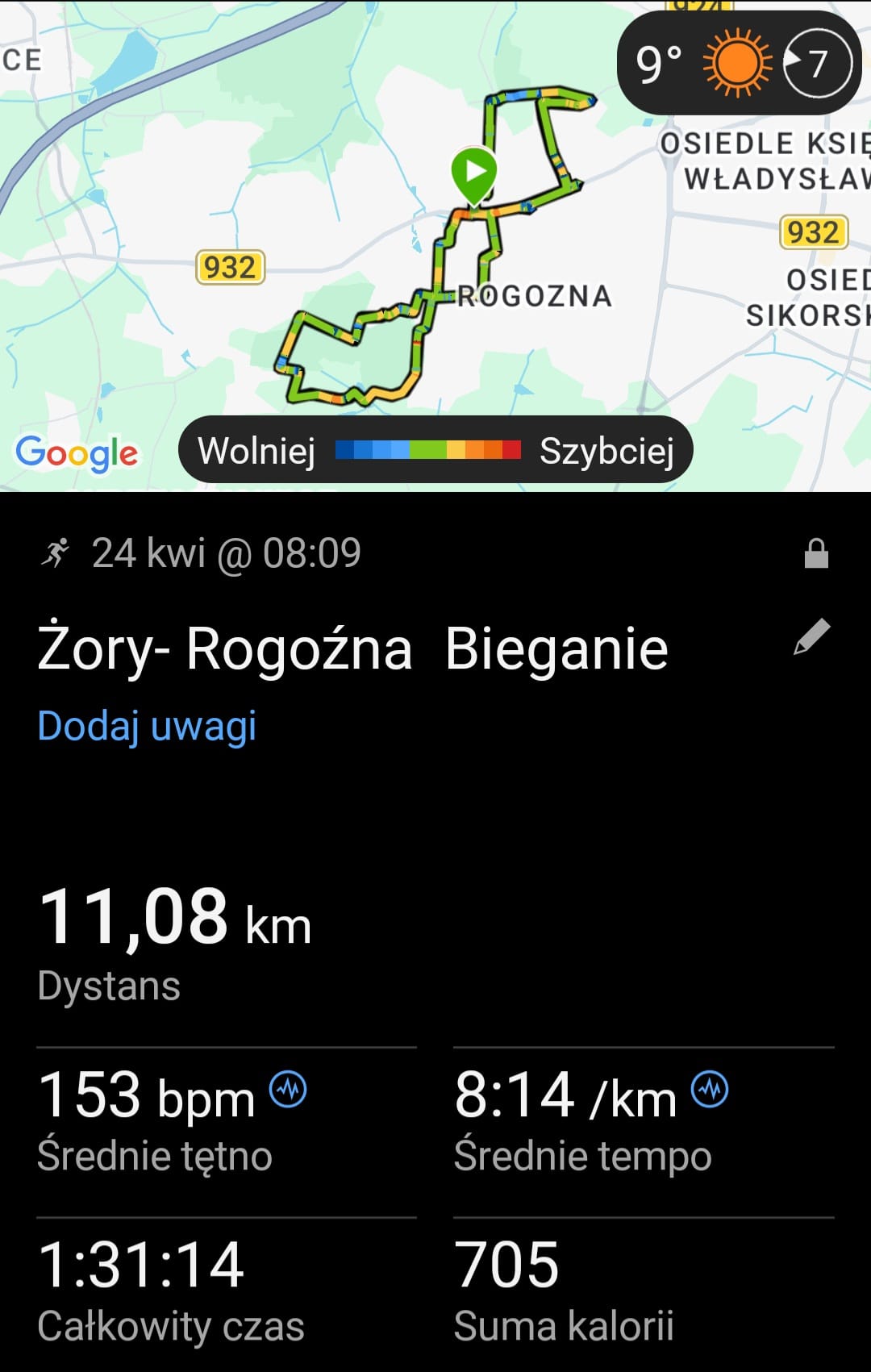Open the weather widget showing 9°

tap(738, 63)
